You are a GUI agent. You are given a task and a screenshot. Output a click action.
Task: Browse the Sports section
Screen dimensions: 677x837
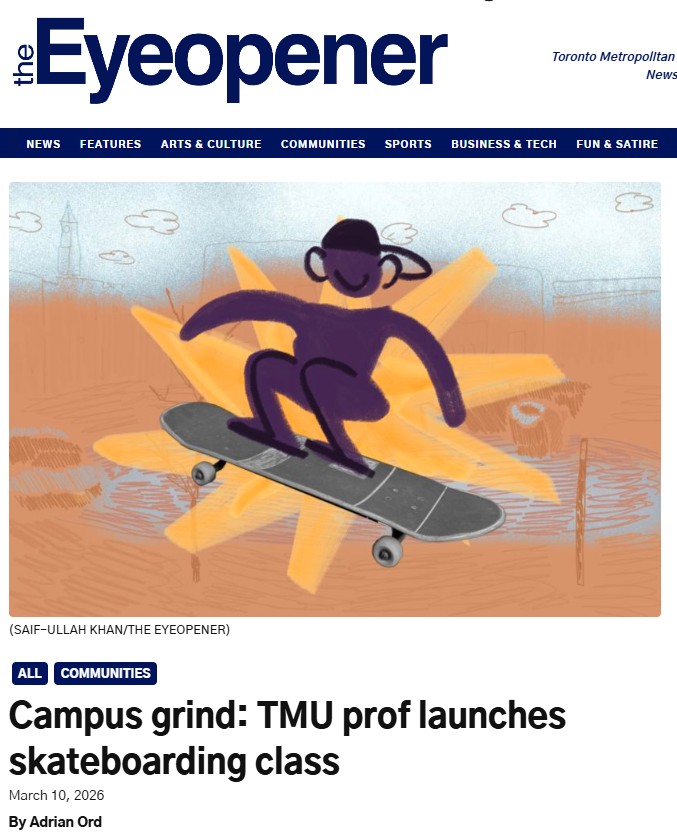click(408, 144)
